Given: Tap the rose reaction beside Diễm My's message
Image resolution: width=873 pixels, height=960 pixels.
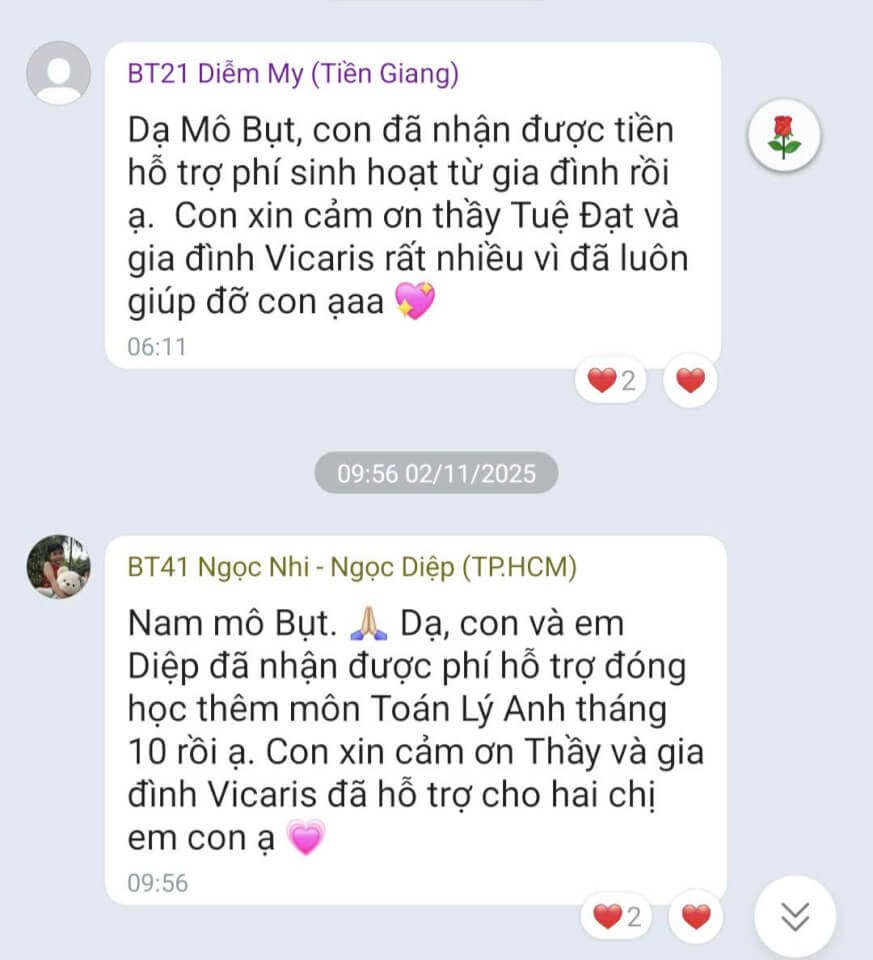Looking at the screenshot, I should pos(785,137).
